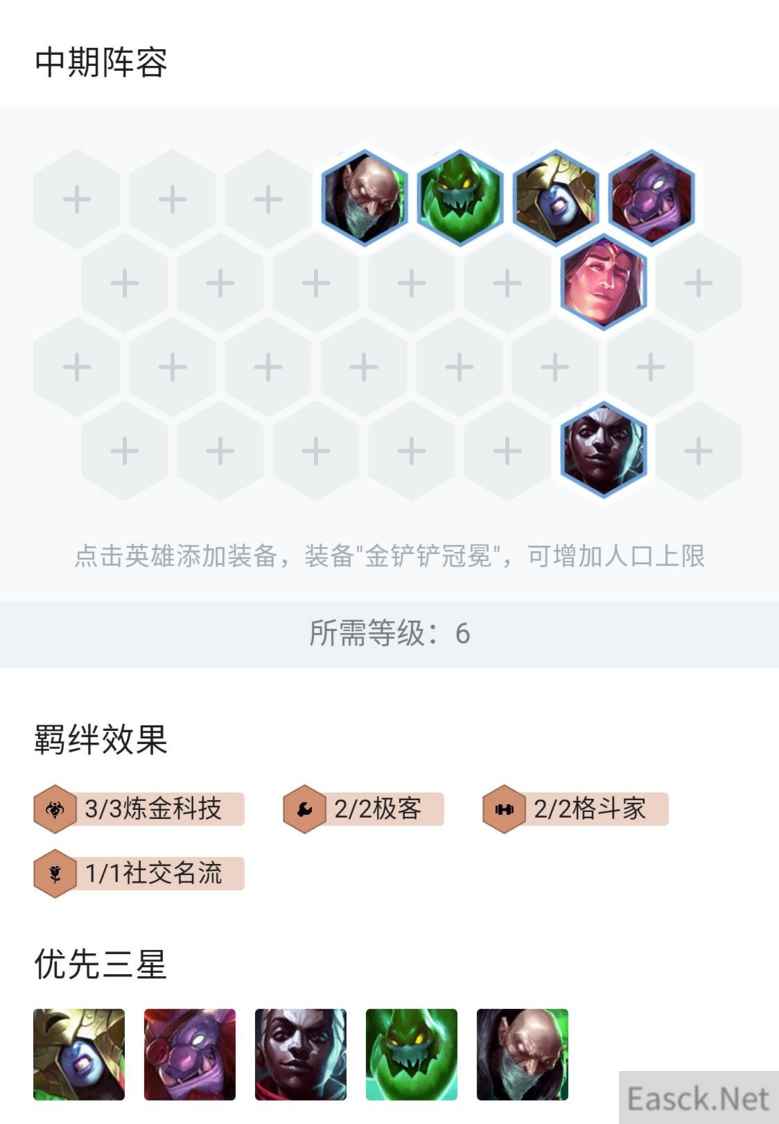The height and width of the screenshot is (1124, 779).
Task: Open Singed in the 优先三星 list
Action: [522, 1054]
